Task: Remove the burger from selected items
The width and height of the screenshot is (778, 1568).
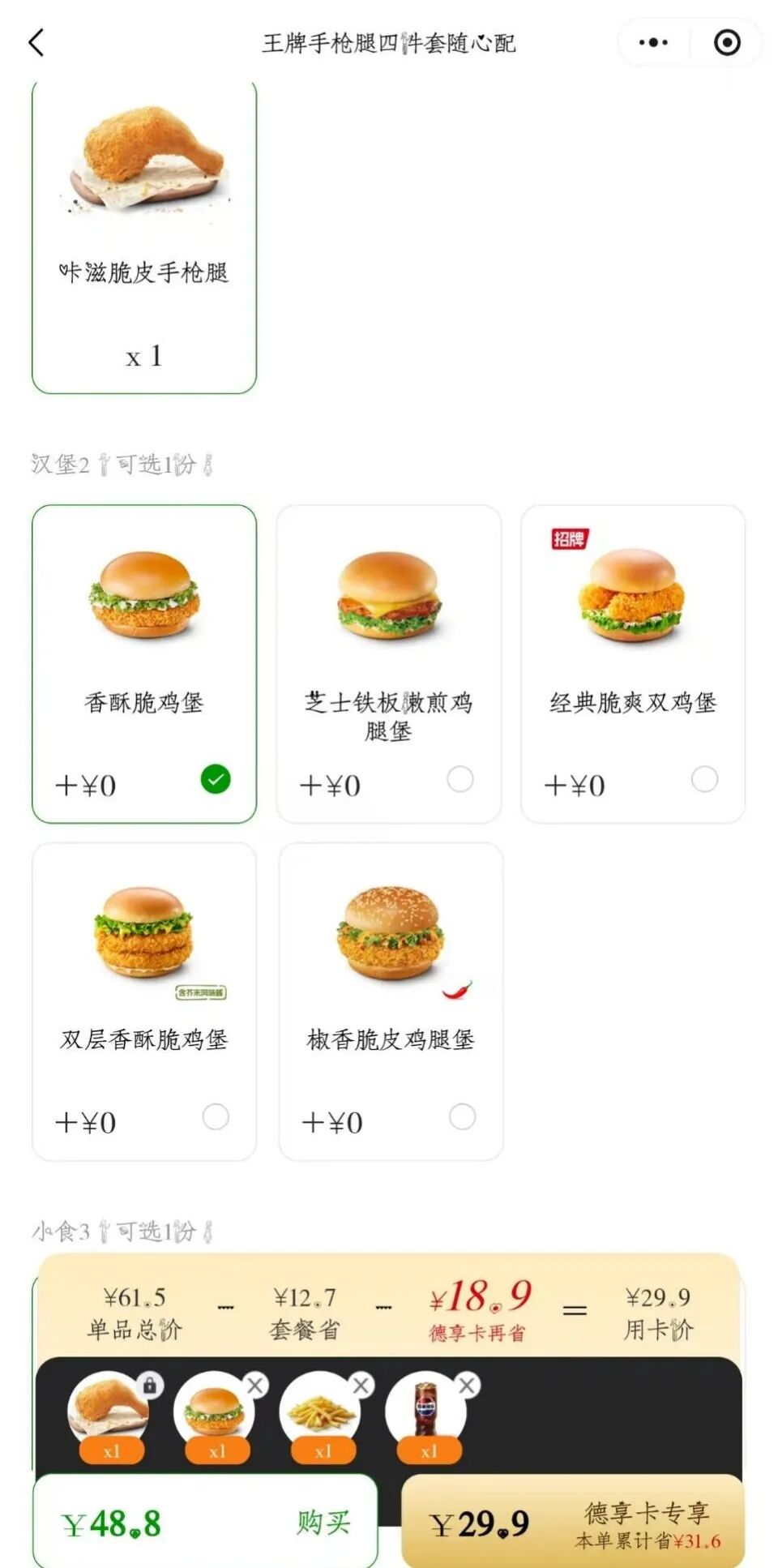Action: click(x=255, y=1386)
